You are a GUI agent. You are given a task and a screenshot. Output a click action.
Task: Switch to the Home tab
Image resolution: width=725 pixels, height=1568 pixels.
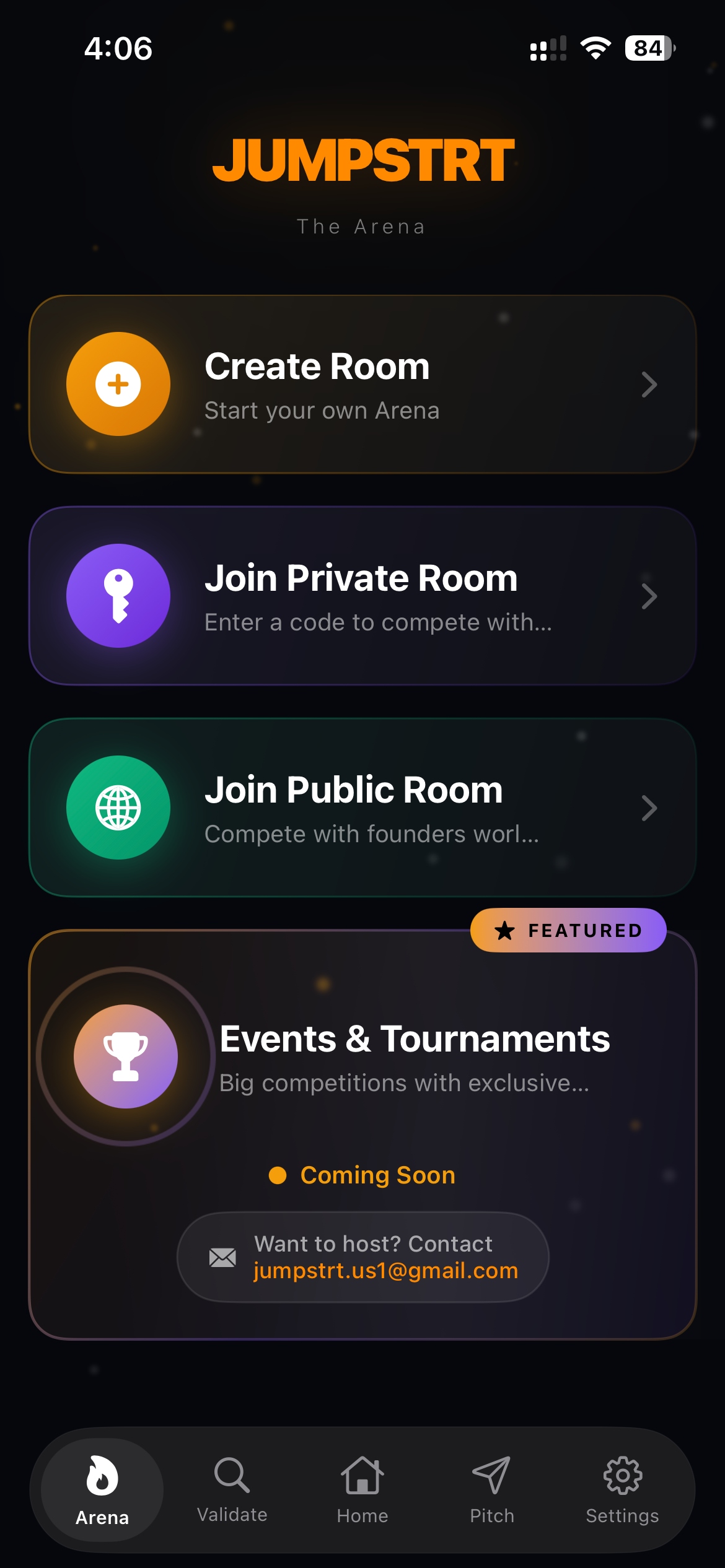click(362, 1490)
